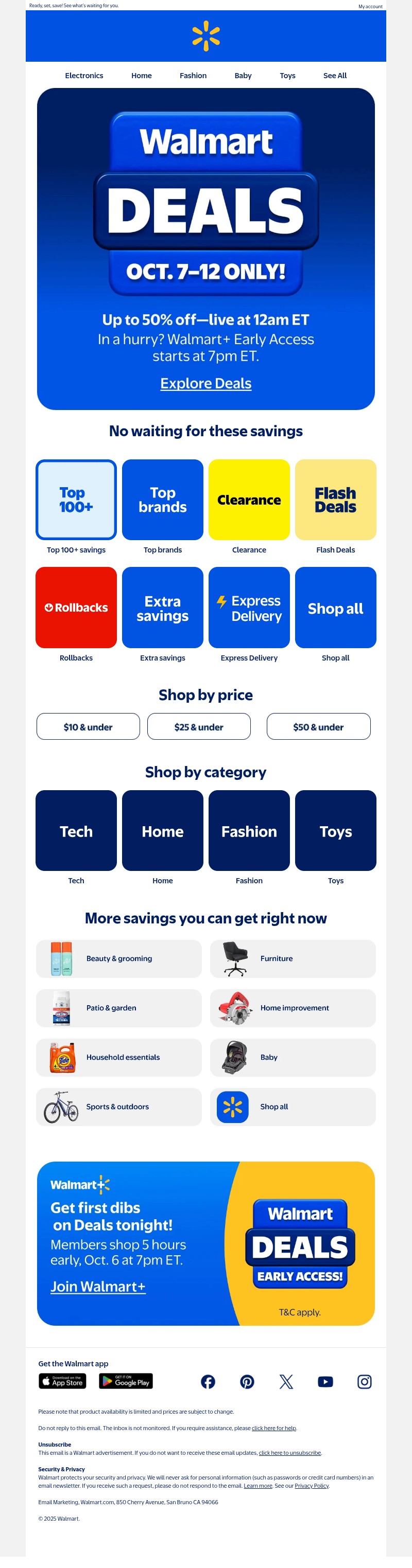Open Walmart's Instagram page
412x1568 pixels.
coord(365,1382)
